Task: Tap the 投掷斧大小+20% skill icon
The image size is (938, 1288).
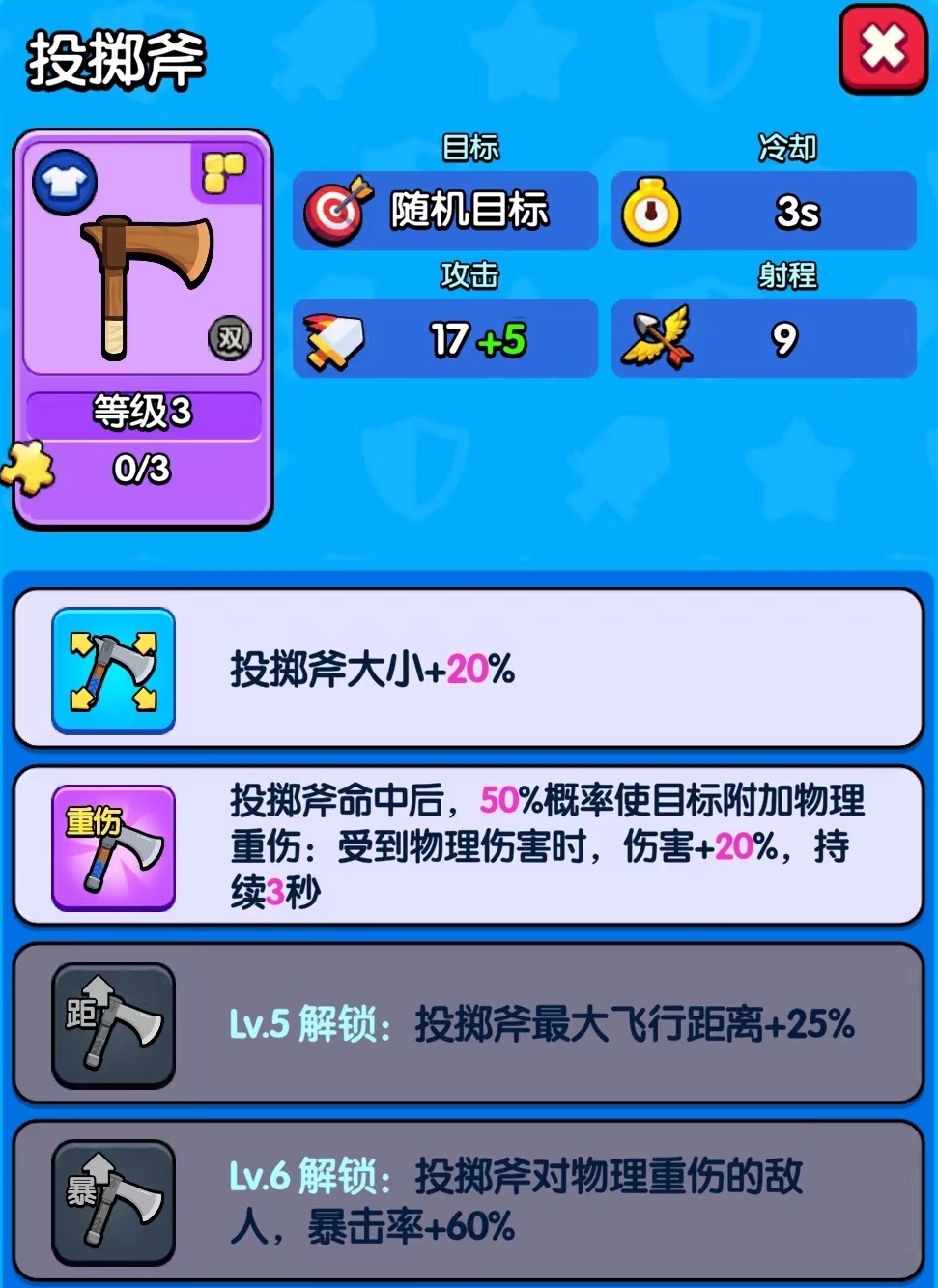Action: click(x=113, y=671)
